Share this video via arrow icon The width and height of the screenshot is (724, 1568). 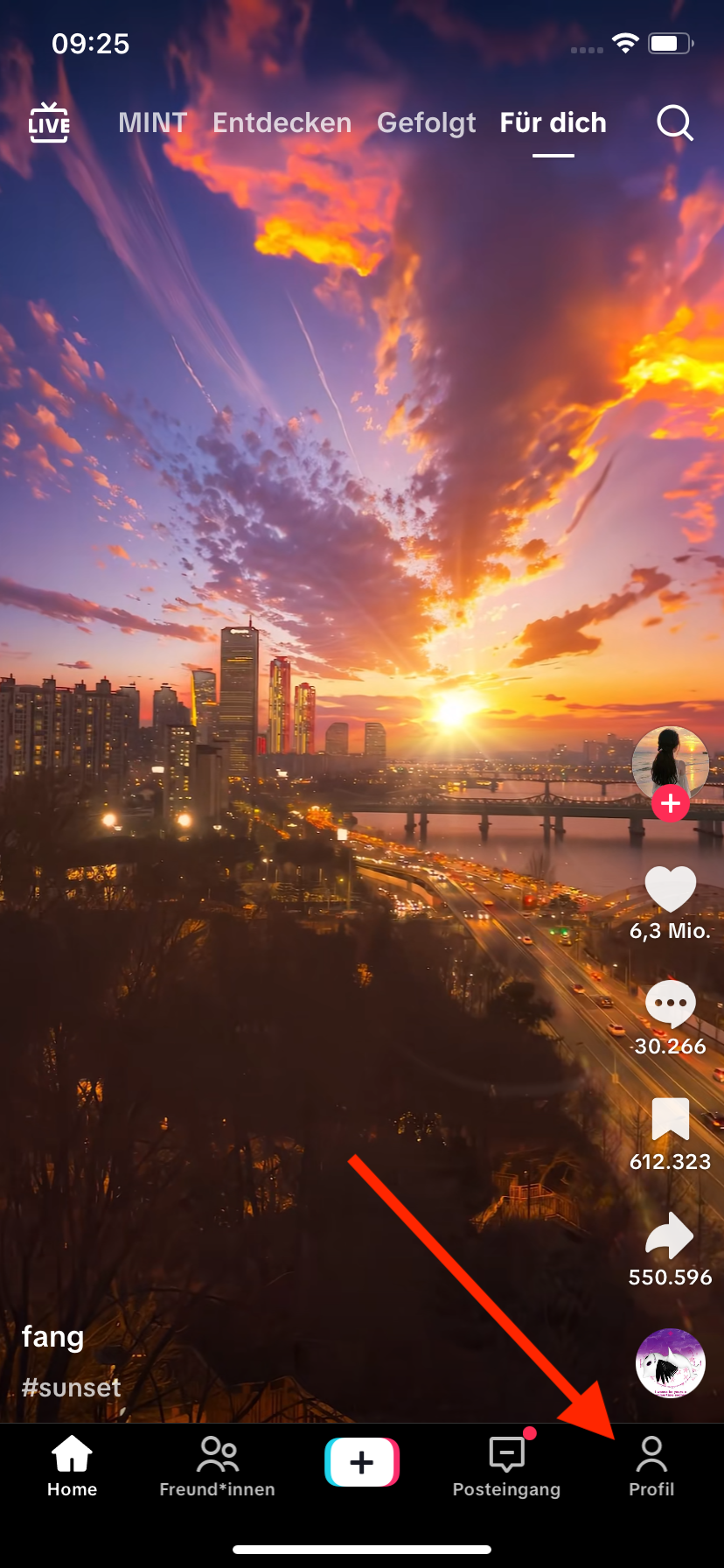pos(670,1235)
